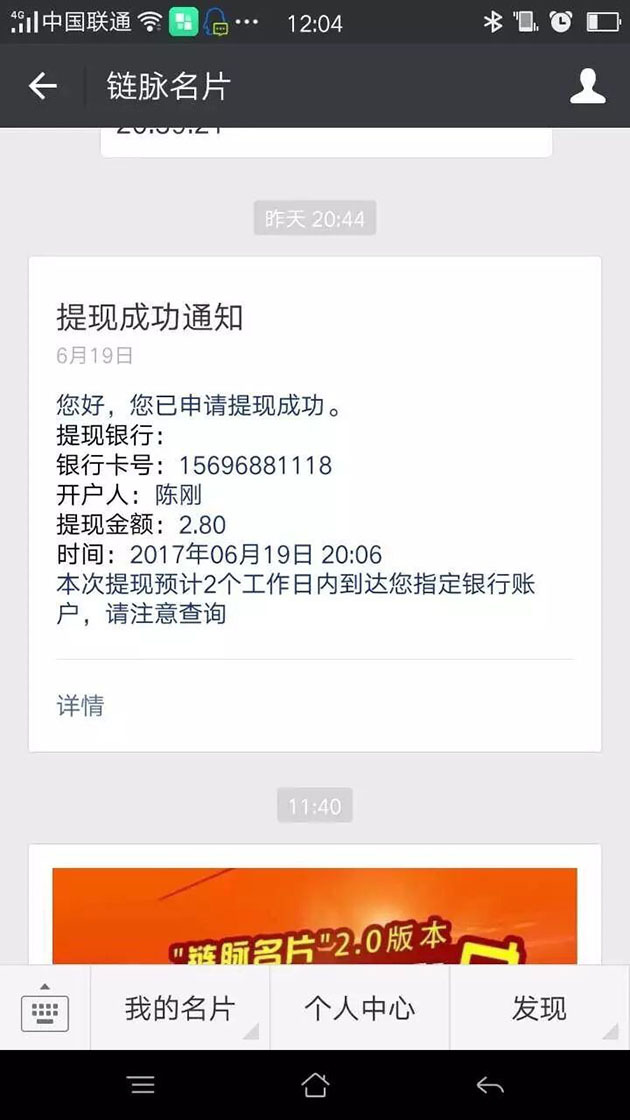Open the 个人中心 menu
This screenshot has width=630, height=1120.
coord(360,1008)
